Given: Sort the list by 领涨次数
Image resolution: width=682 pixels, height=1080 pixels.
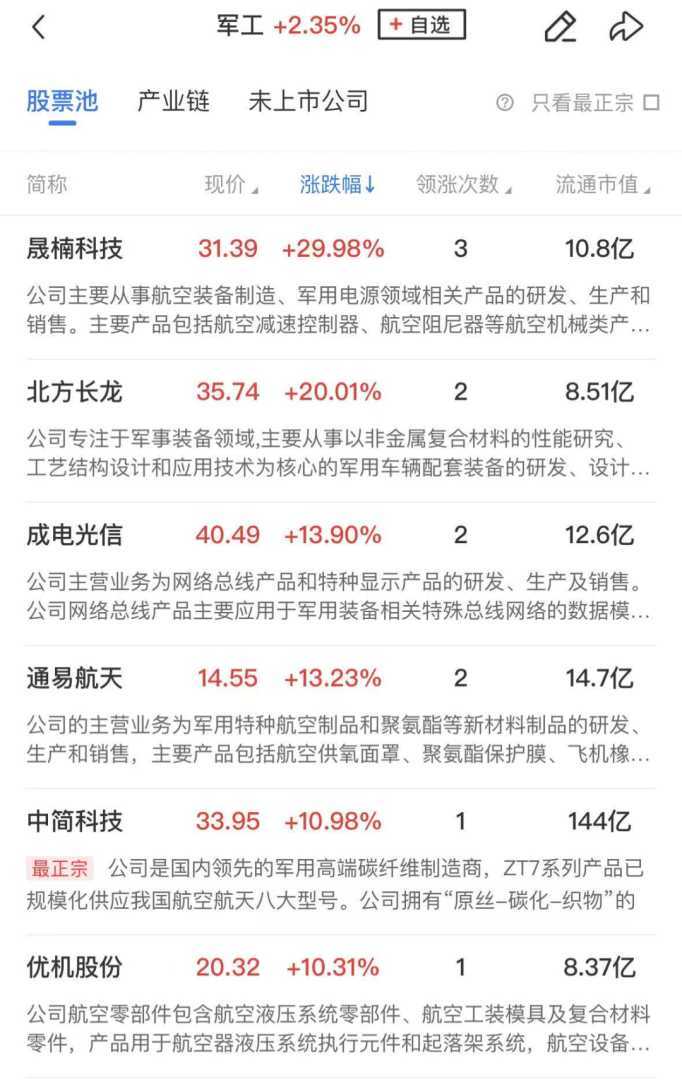Looking at the screenshot, I should pos(463,184).
